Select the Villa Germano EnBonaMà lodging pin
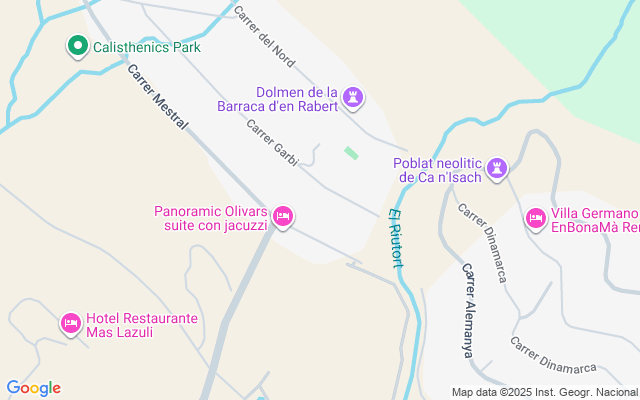Viewport: 640px width, 400px height. (535, 217)
